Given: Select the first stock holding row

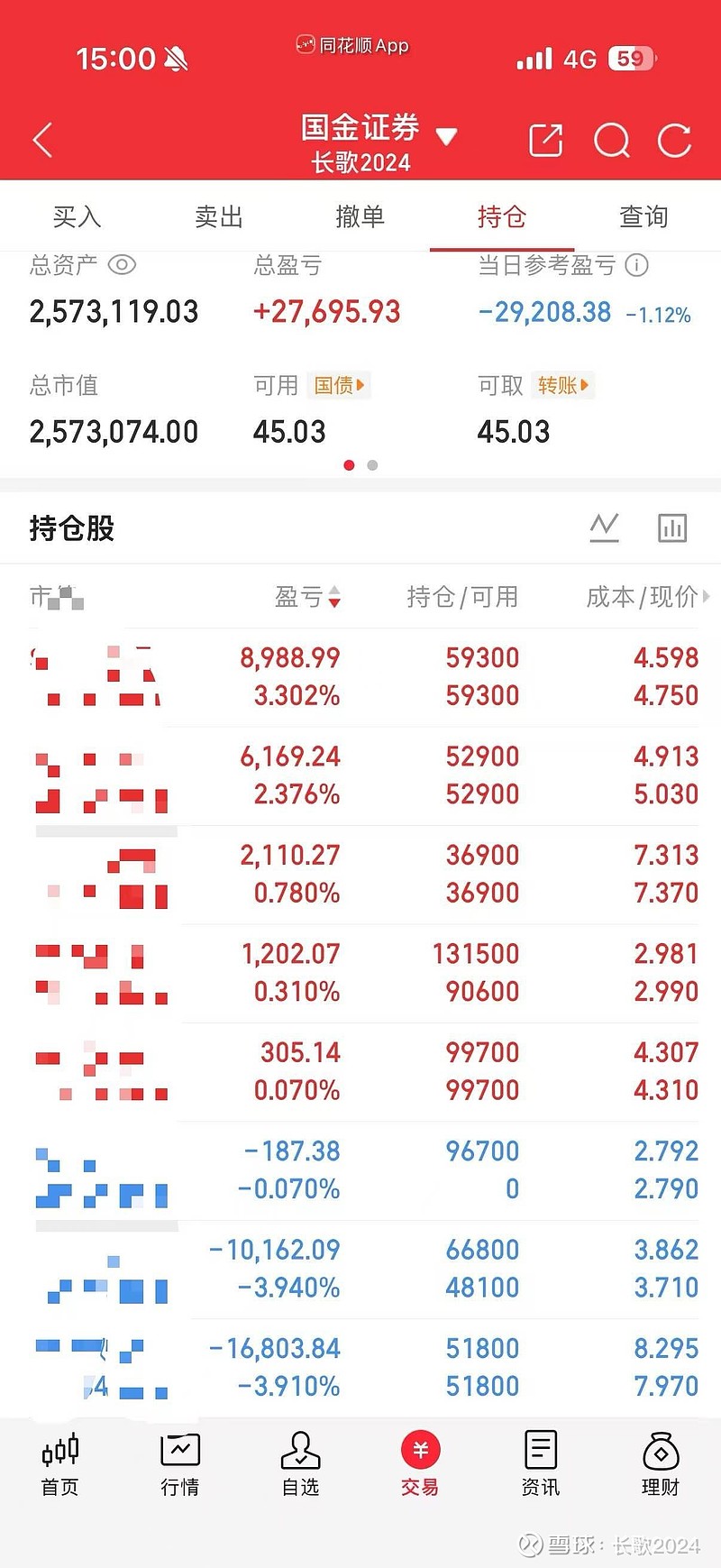Looking at the screenshot, I should pos(360,676).
